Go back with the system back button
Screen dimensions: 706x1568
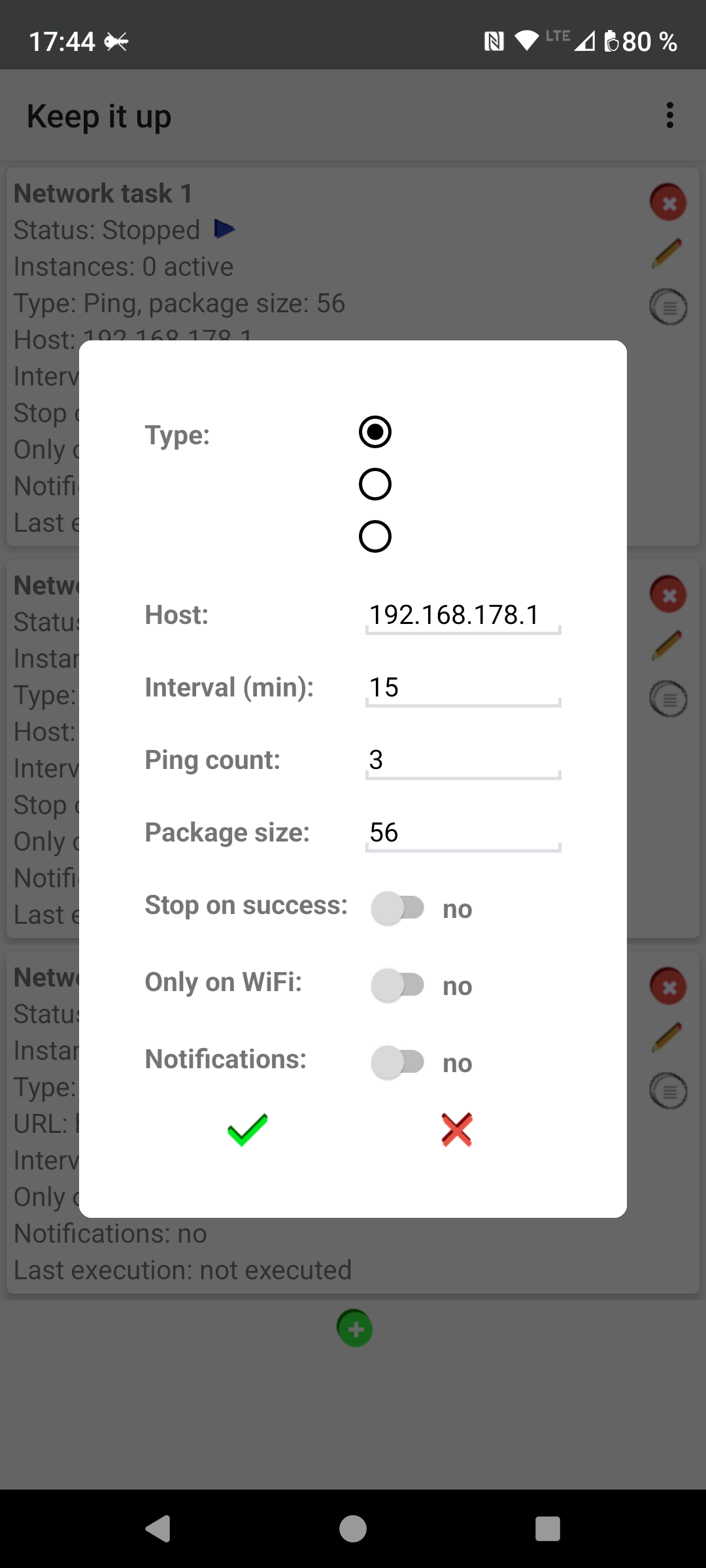[158, 1529]
